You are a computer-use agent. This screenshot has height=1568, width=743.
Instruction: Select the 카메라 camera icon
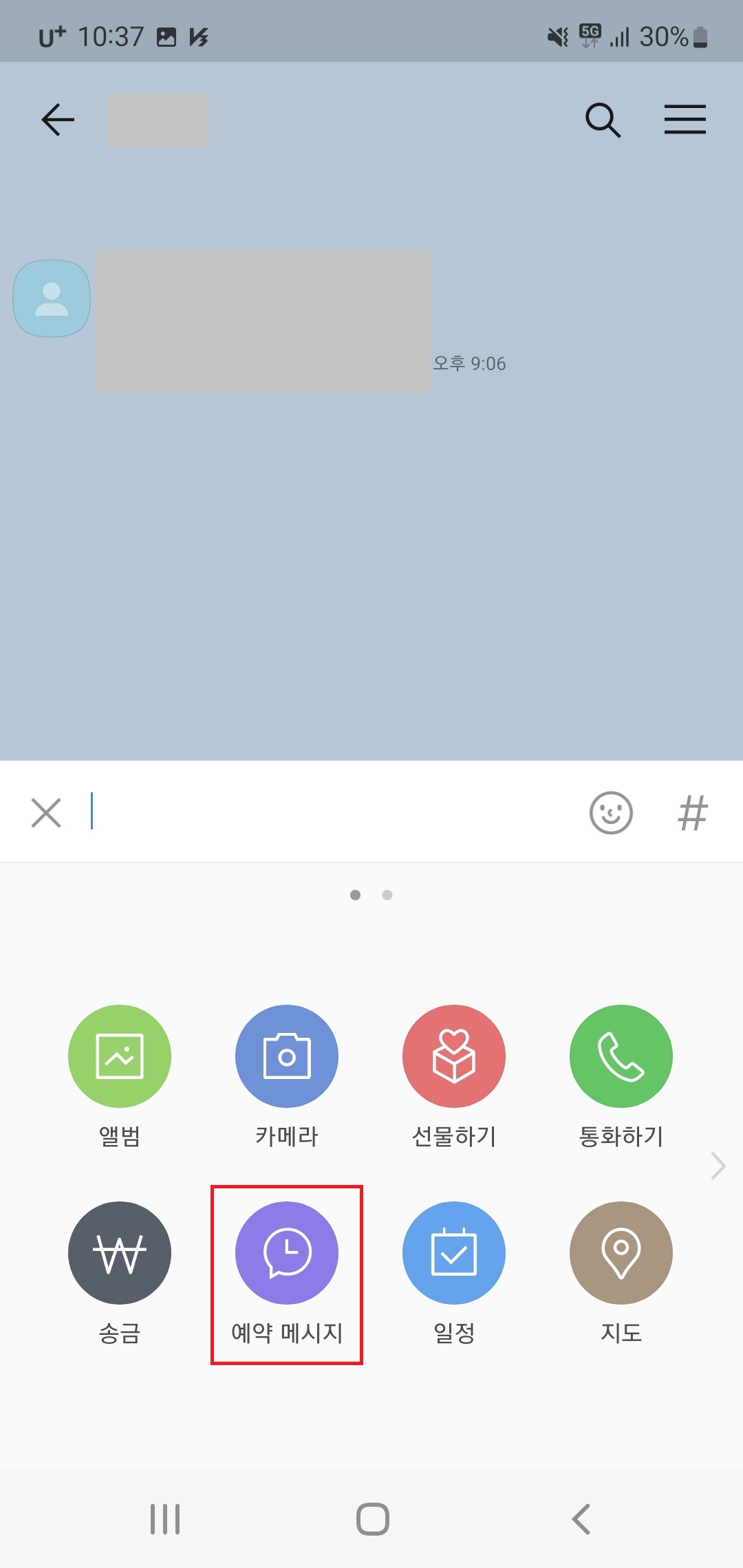click(286, 1057)
